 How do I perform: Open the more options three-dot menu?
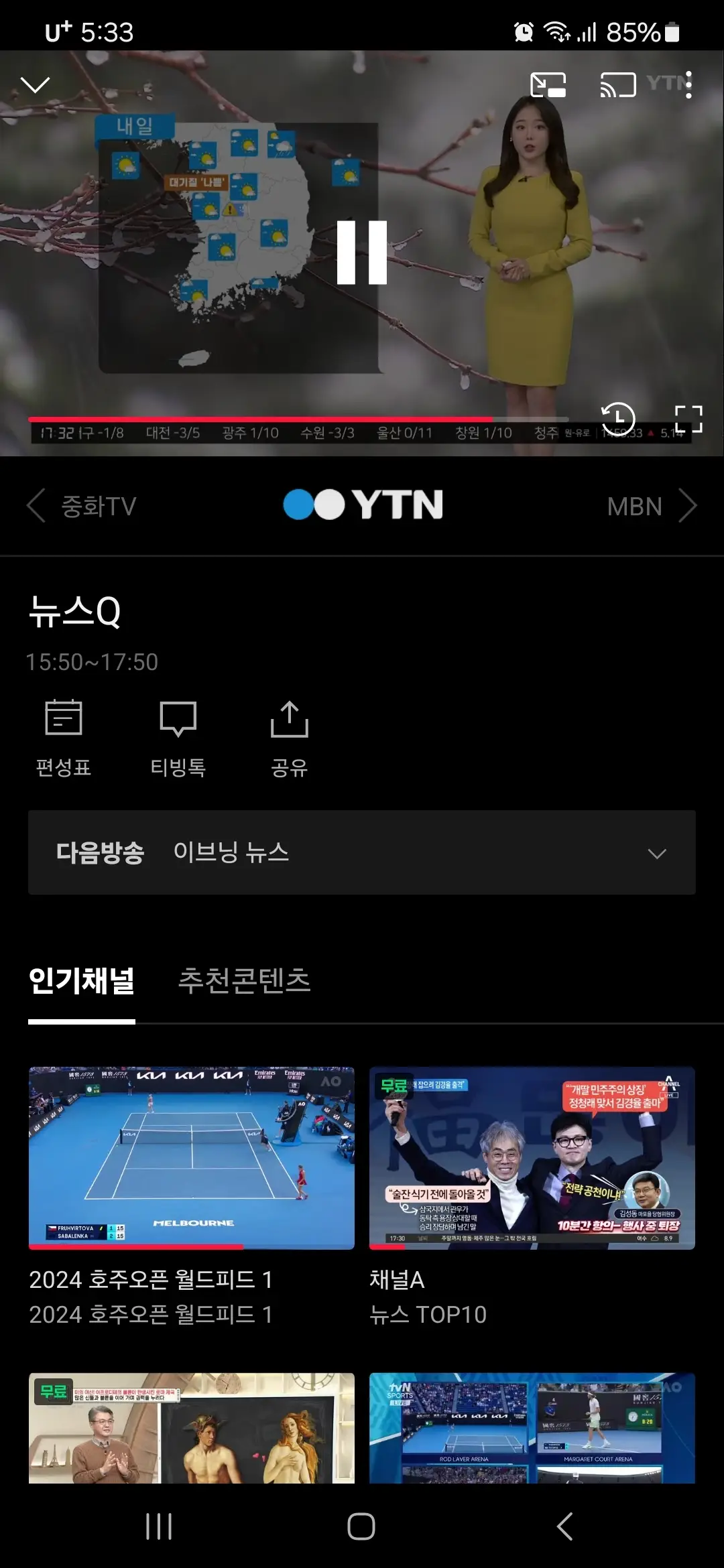[688, 84]
